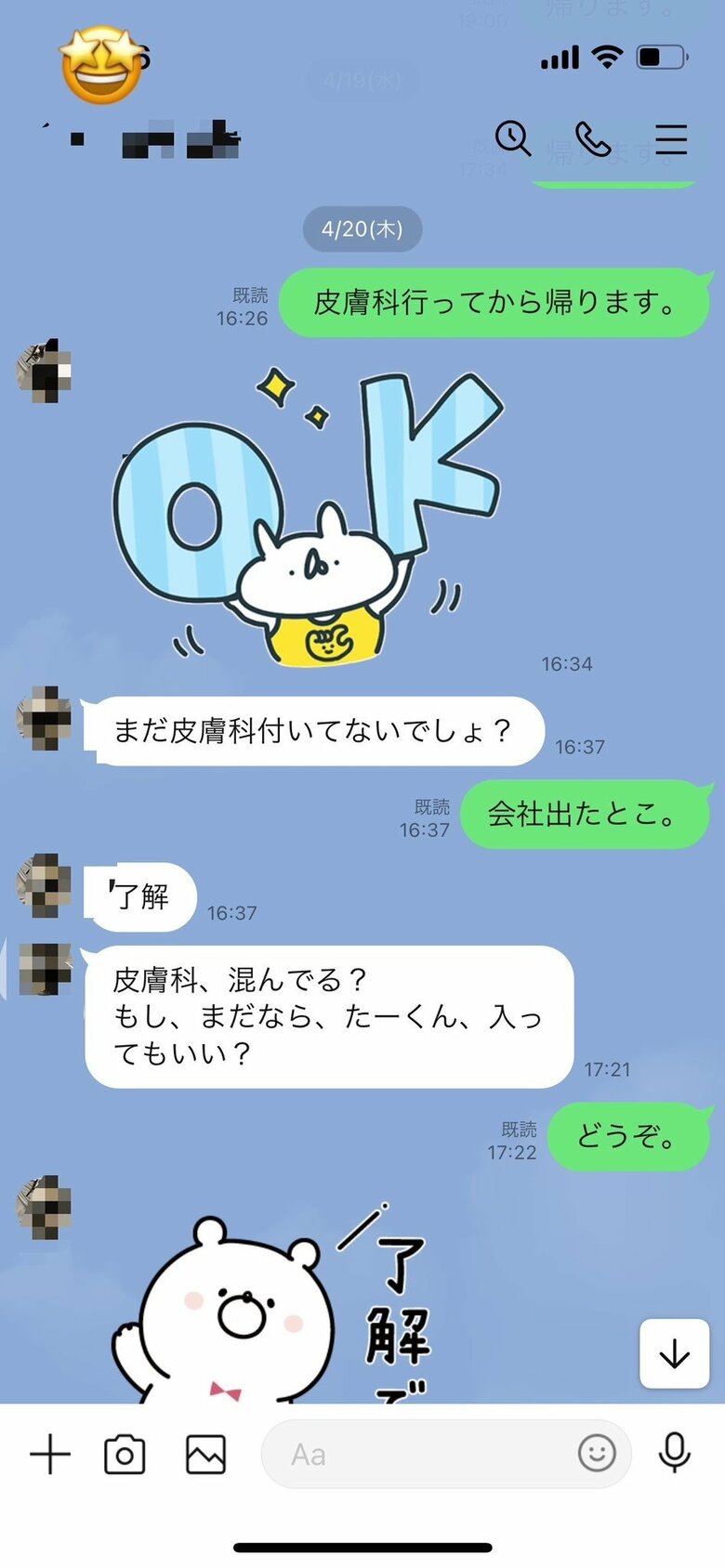Open the search icon in chat header
The image size is (725, 1568).
512,139
